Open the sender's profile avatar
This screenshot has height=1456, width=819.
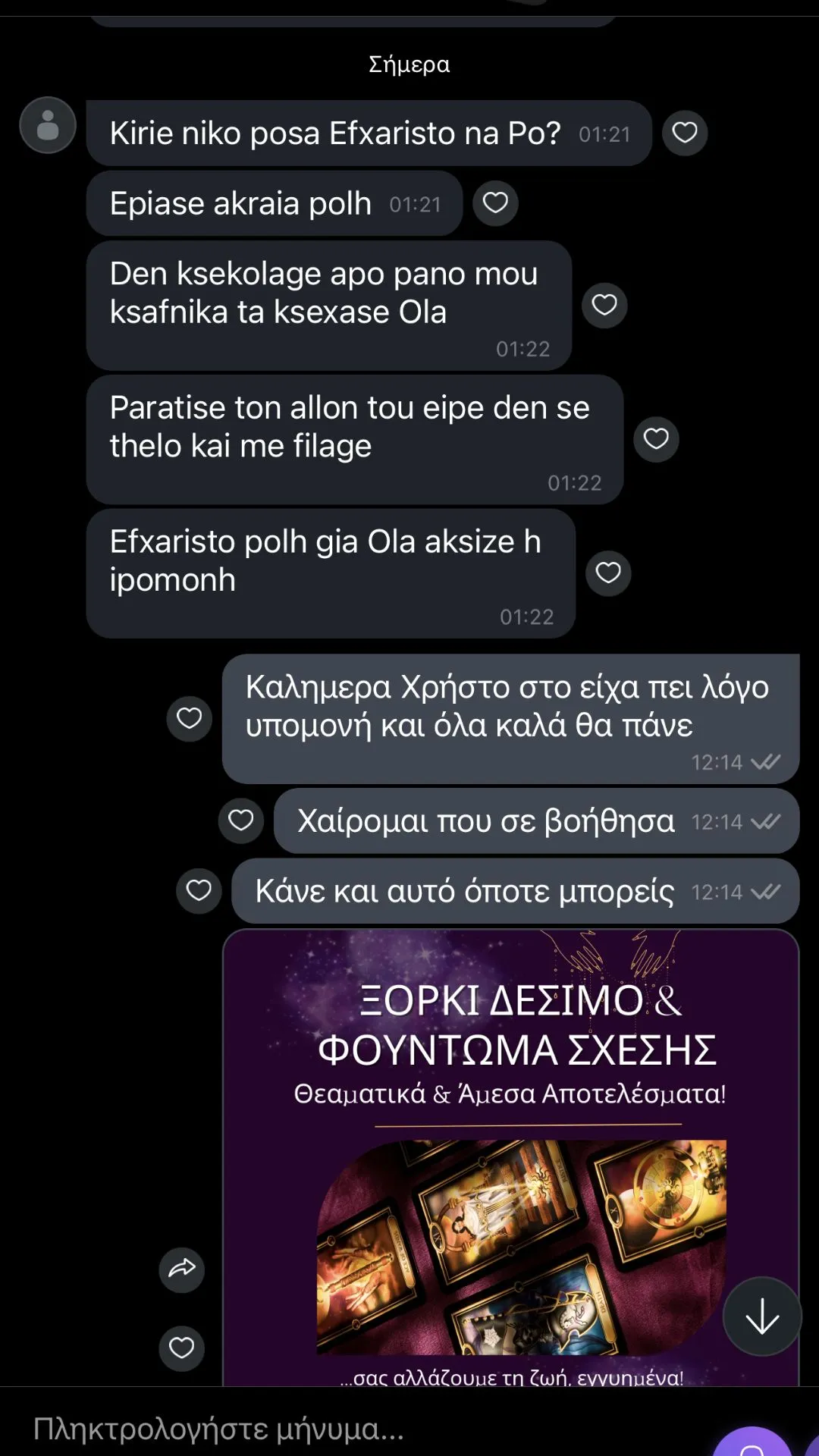tap(48, 125)
